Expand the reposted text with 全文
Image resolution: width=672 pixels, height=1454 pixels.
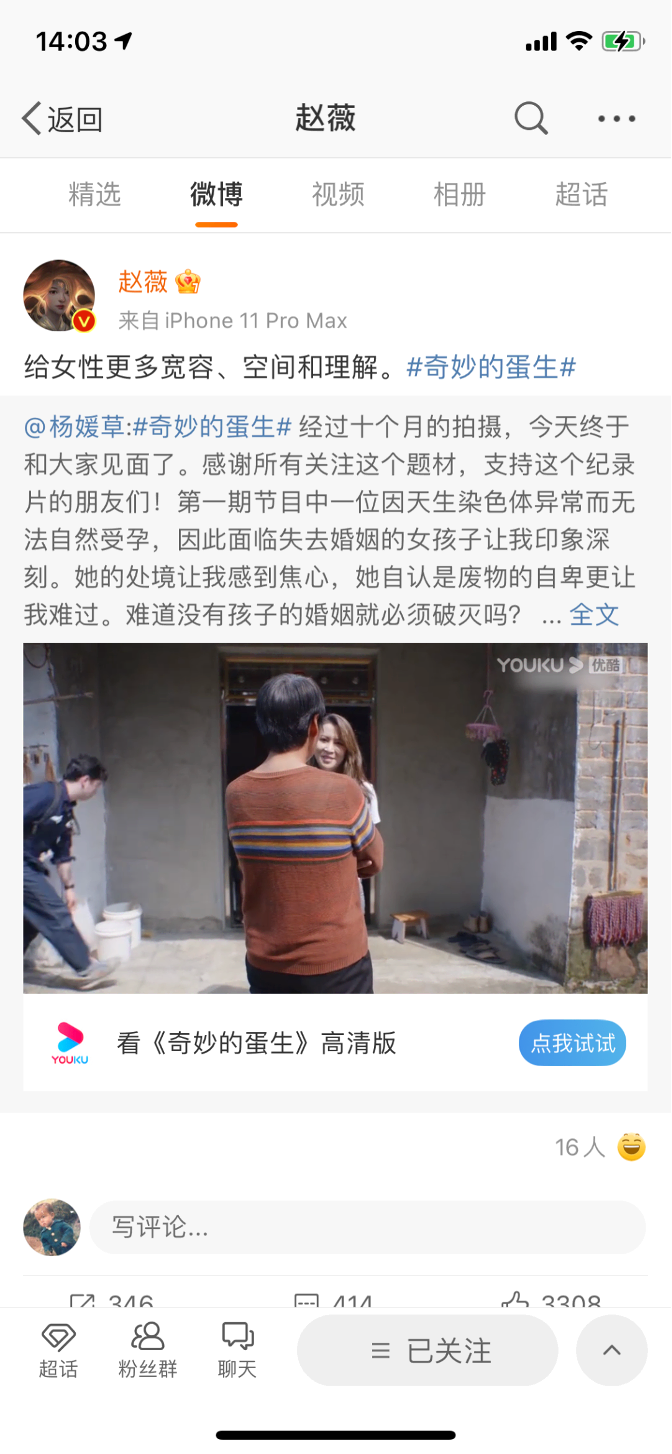[594, 614]
